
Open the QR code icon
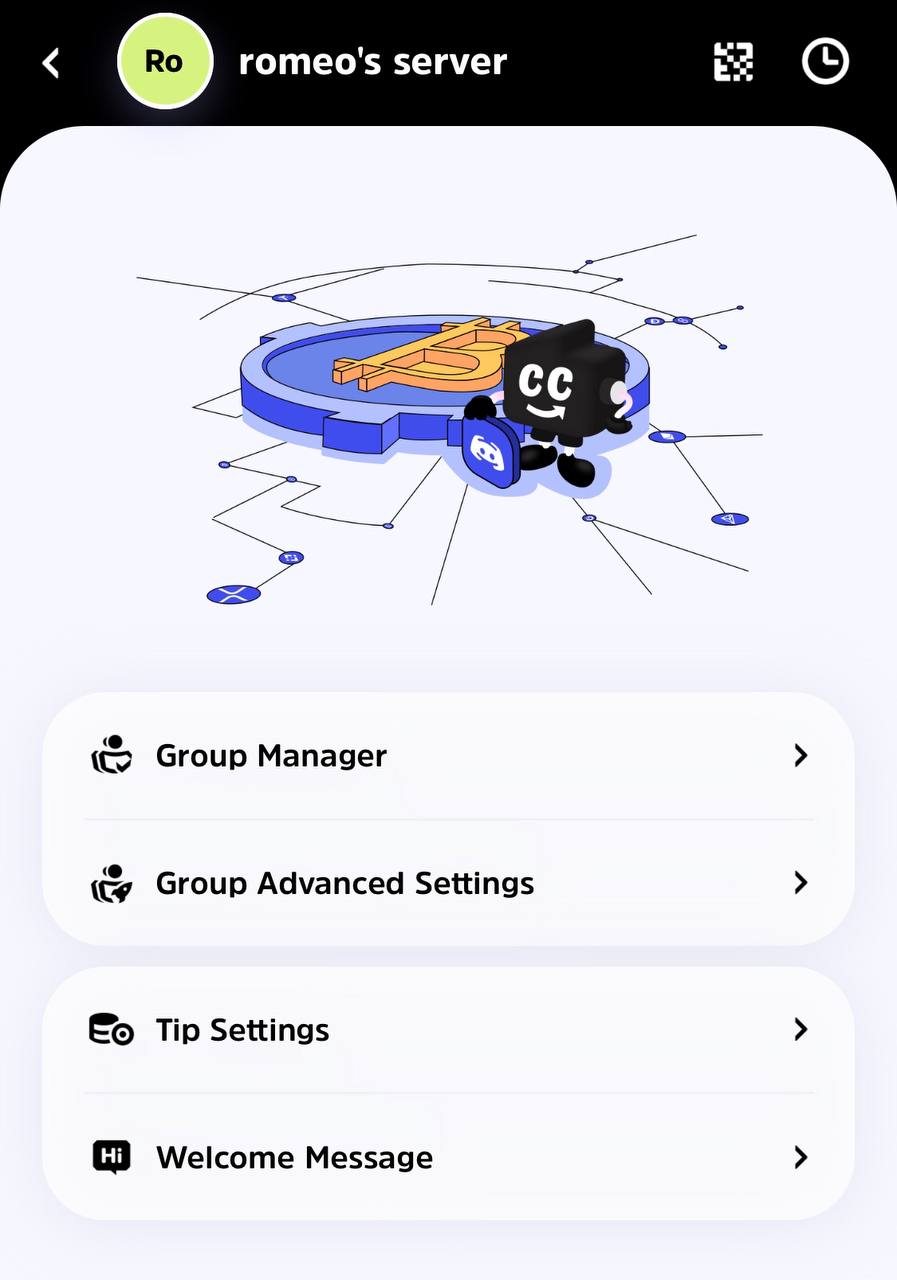(732, 62)
